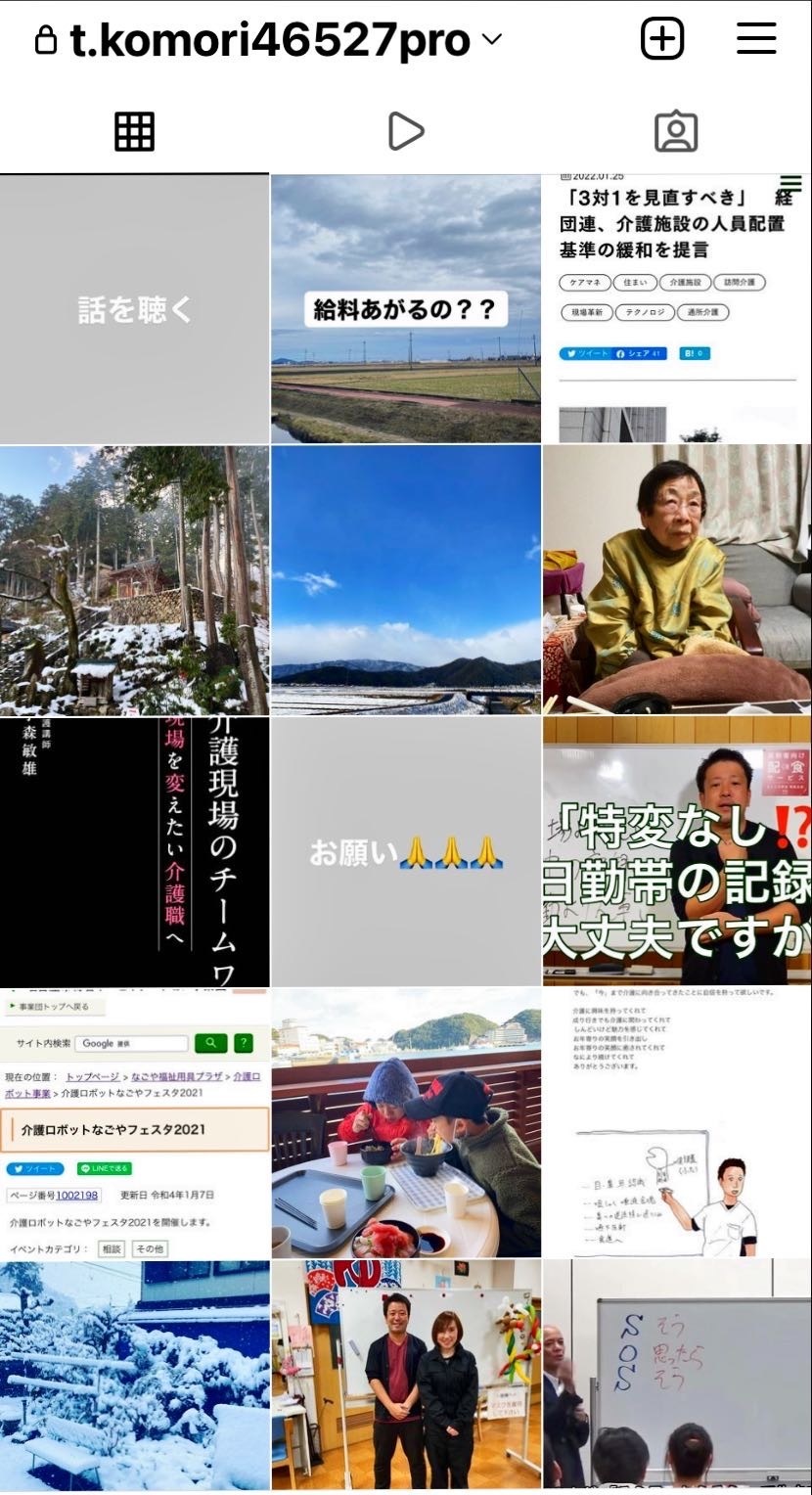Open the hamburger menu
The image size is (812, 1495).
[x=756, y=39]
